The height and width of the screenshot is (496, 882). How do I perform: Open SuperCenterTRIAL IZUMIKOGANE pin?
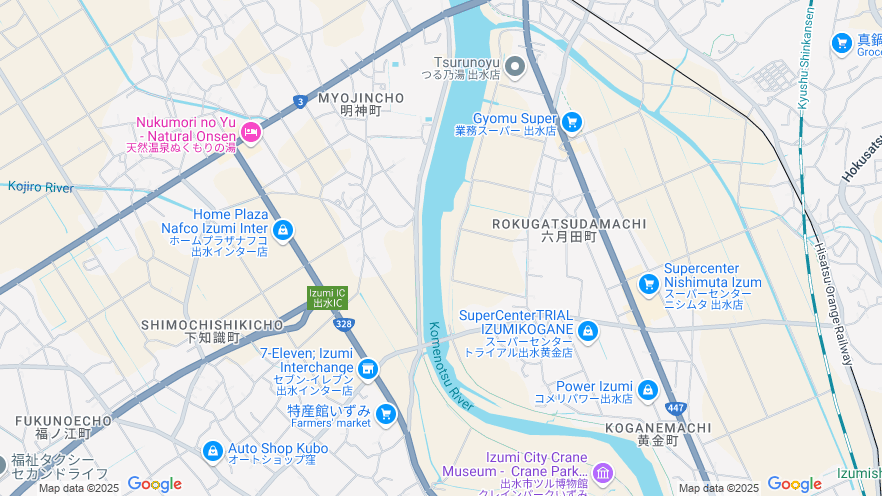[x=587, y=330]
